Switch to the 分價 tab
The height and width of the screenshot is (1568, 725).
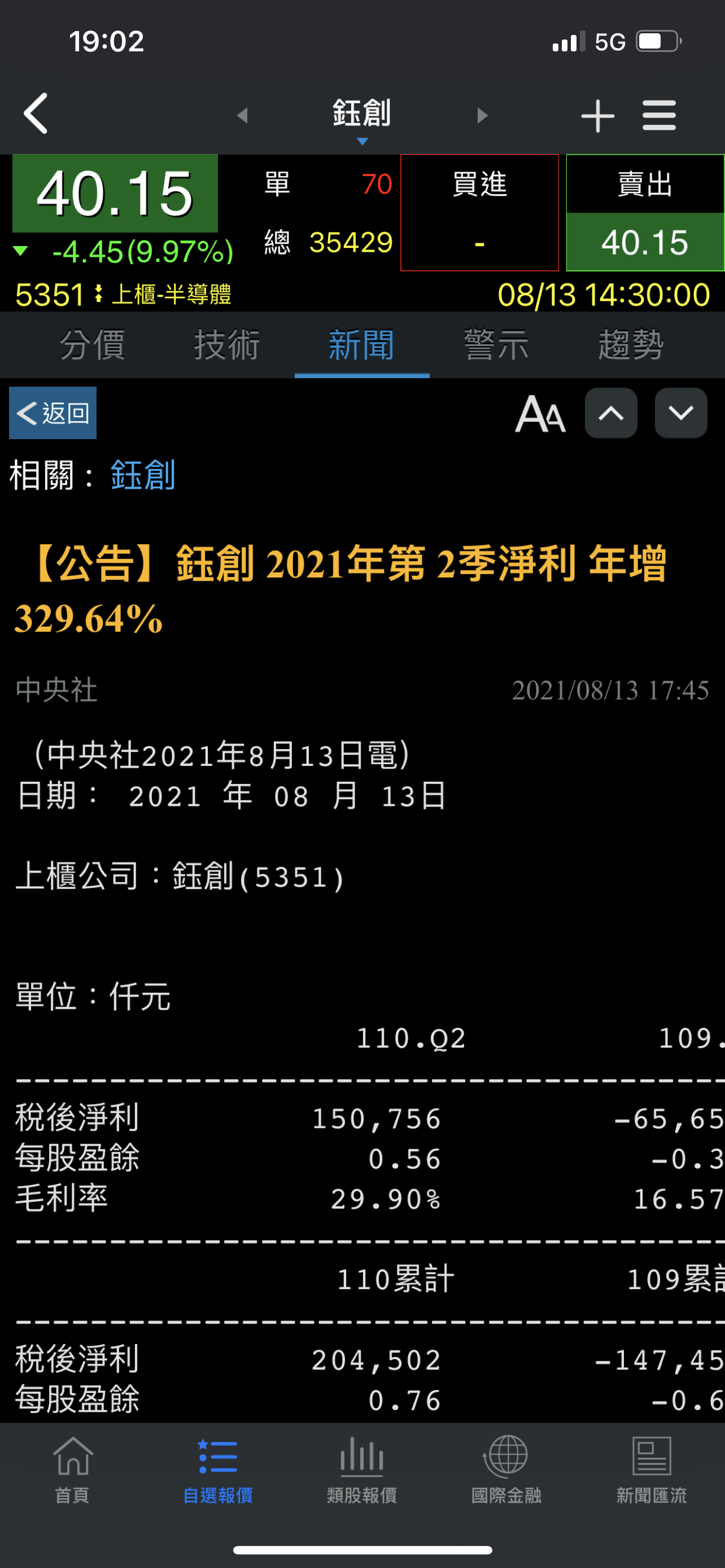(x=93, y=344)
